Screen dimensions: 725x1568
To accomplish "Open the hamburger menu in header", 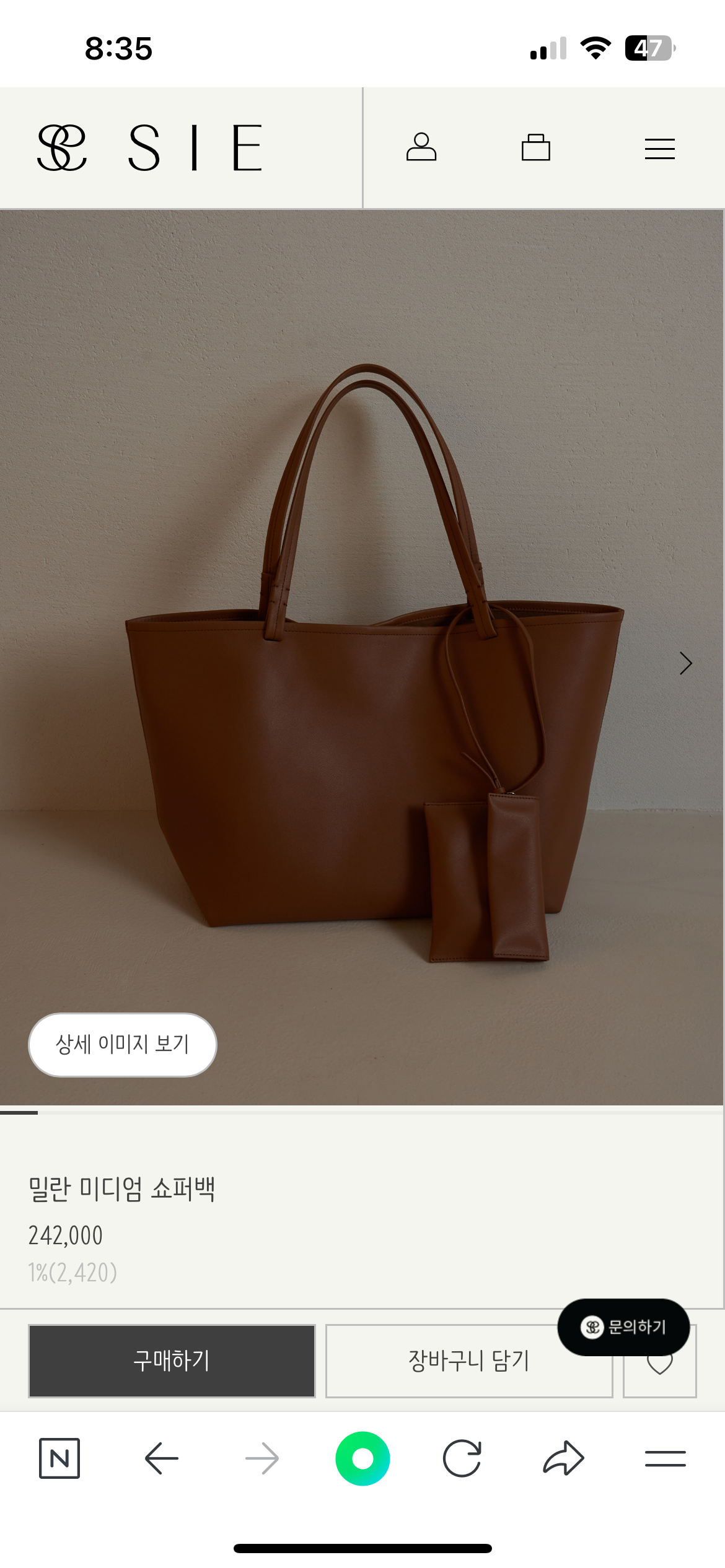I will pyautogui.click(x=659, y=149).
